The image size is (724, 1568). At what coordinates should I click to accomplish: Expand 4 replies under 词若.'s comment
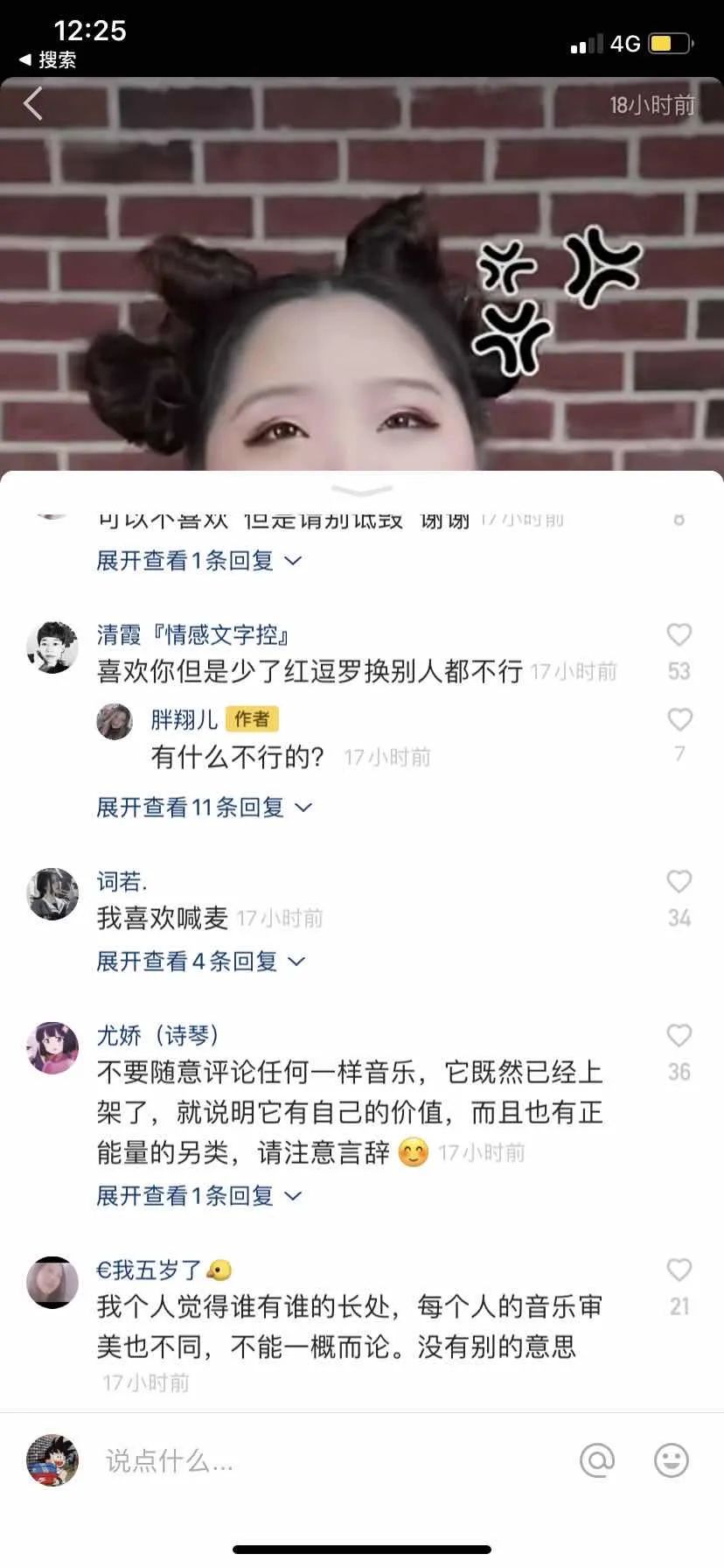[x=199, y=961]
